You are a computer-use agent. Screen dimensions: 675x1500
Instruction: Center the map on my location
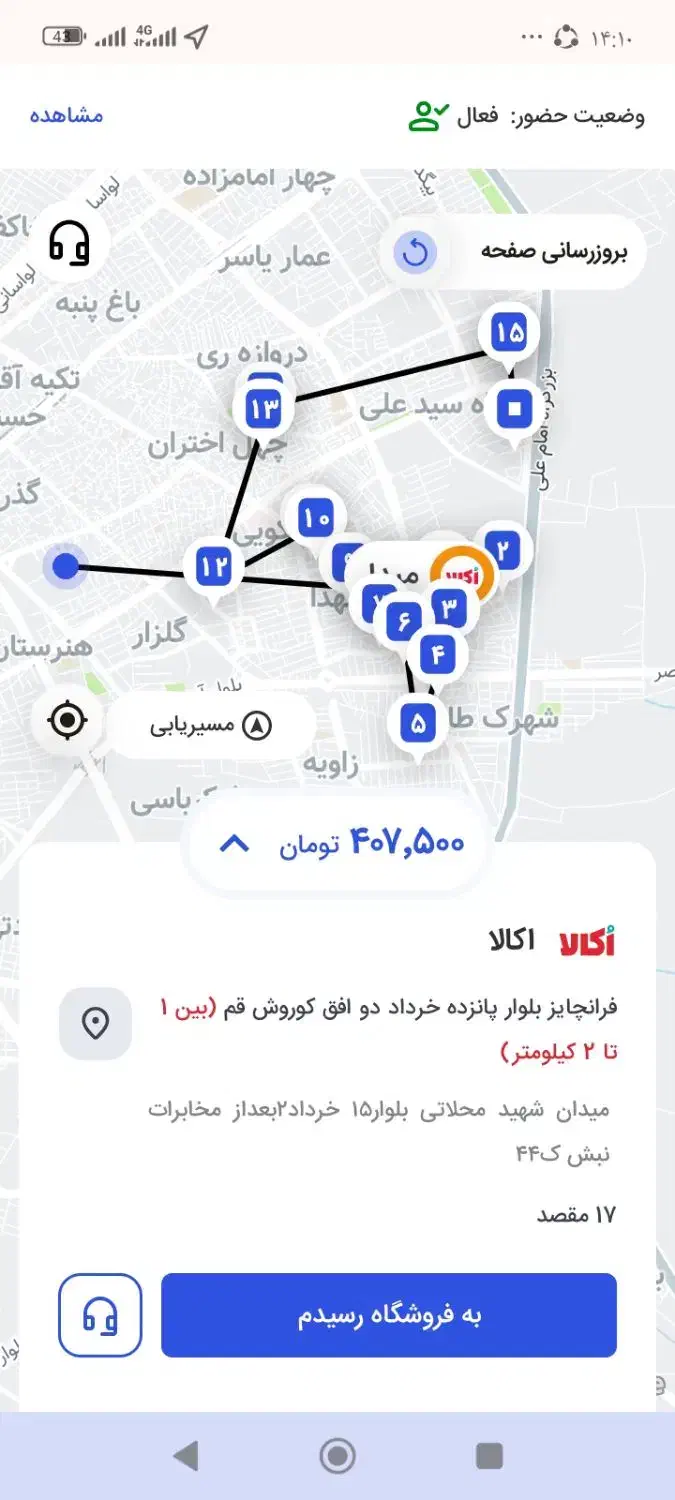tap(67, 720)
